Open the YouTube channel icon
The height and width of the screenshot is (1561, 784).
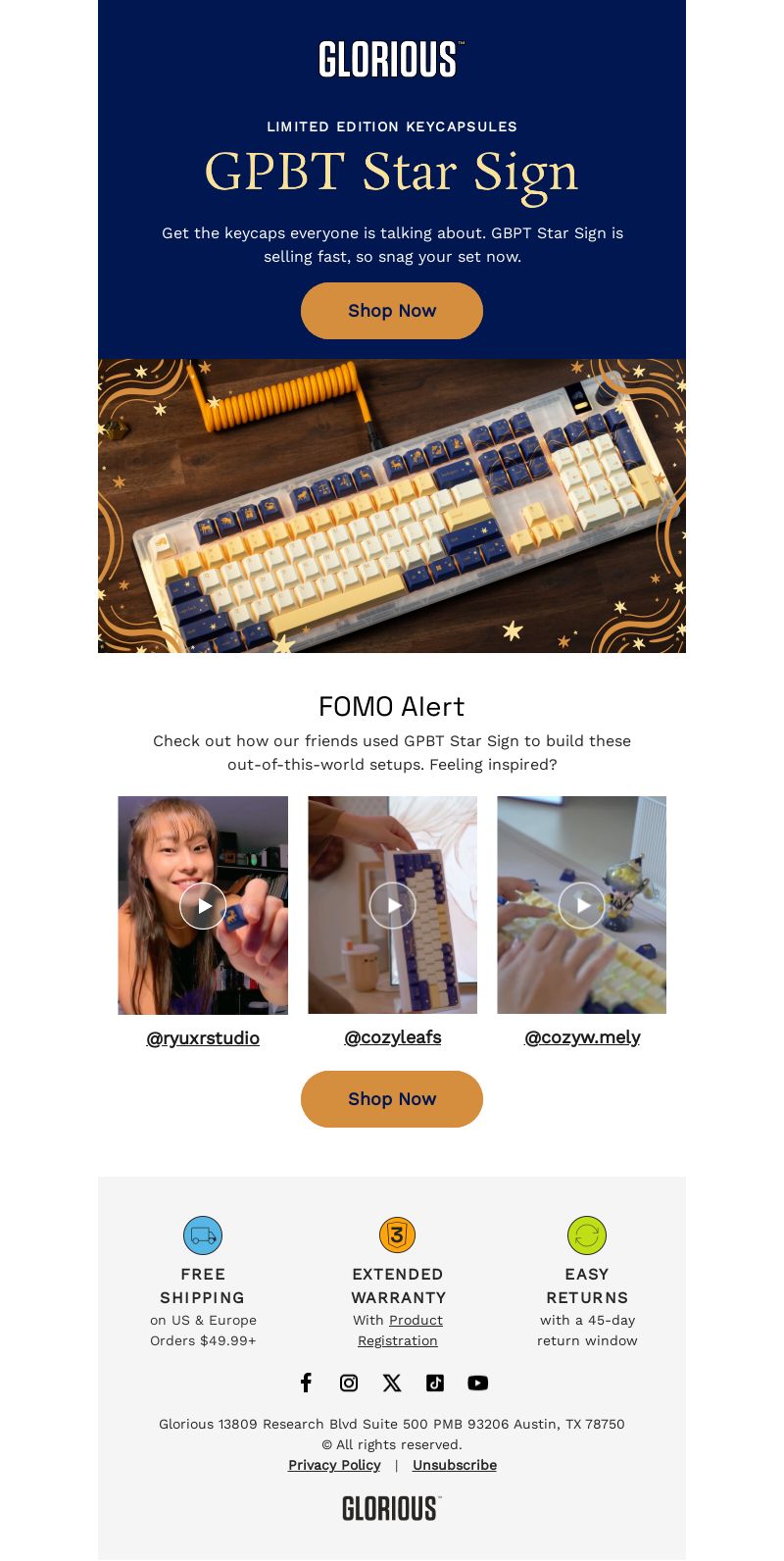tap(478, 1383)
